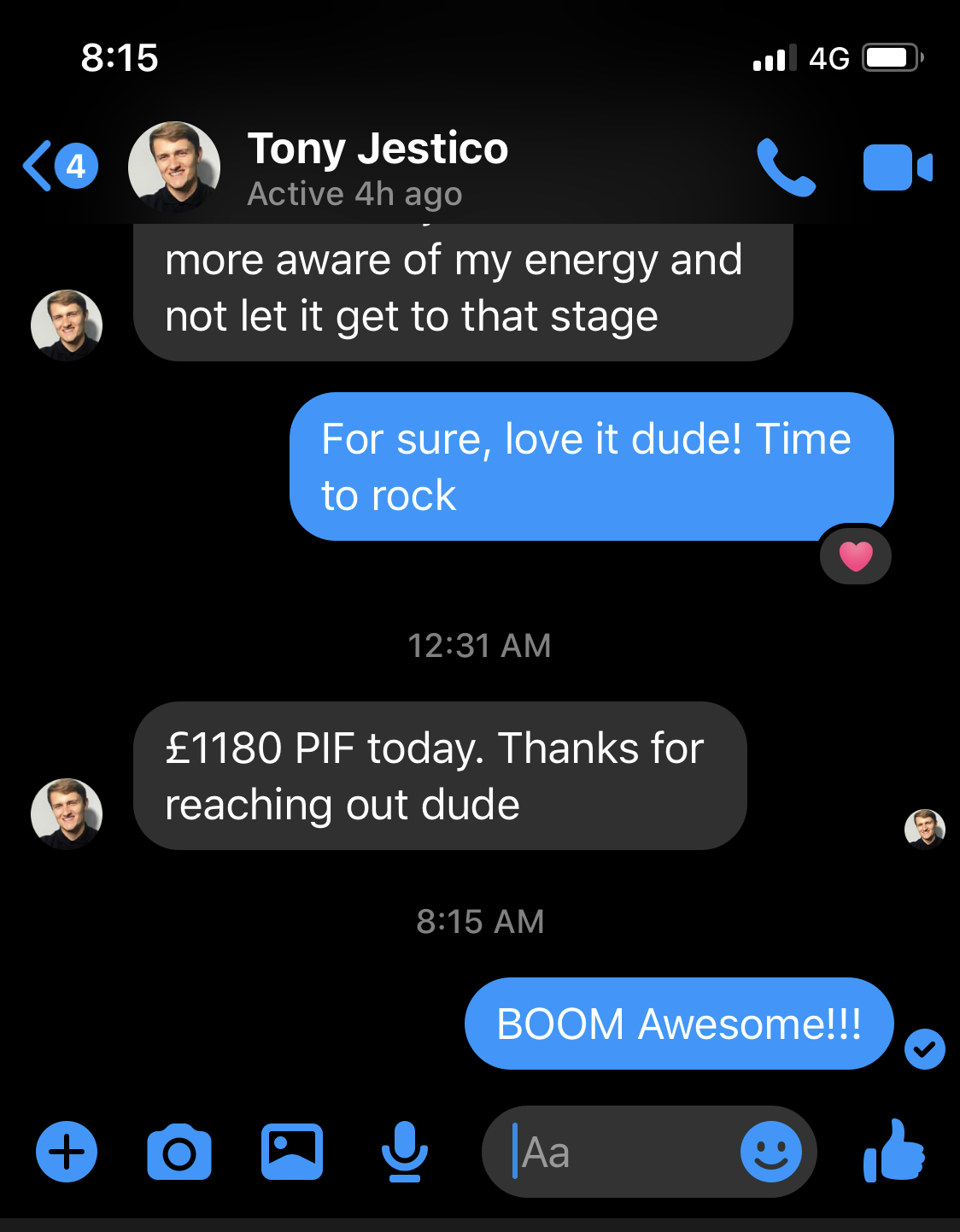Open the photo gallery picker
This screenshot has width=960, height=1232.
(292, 1152)
